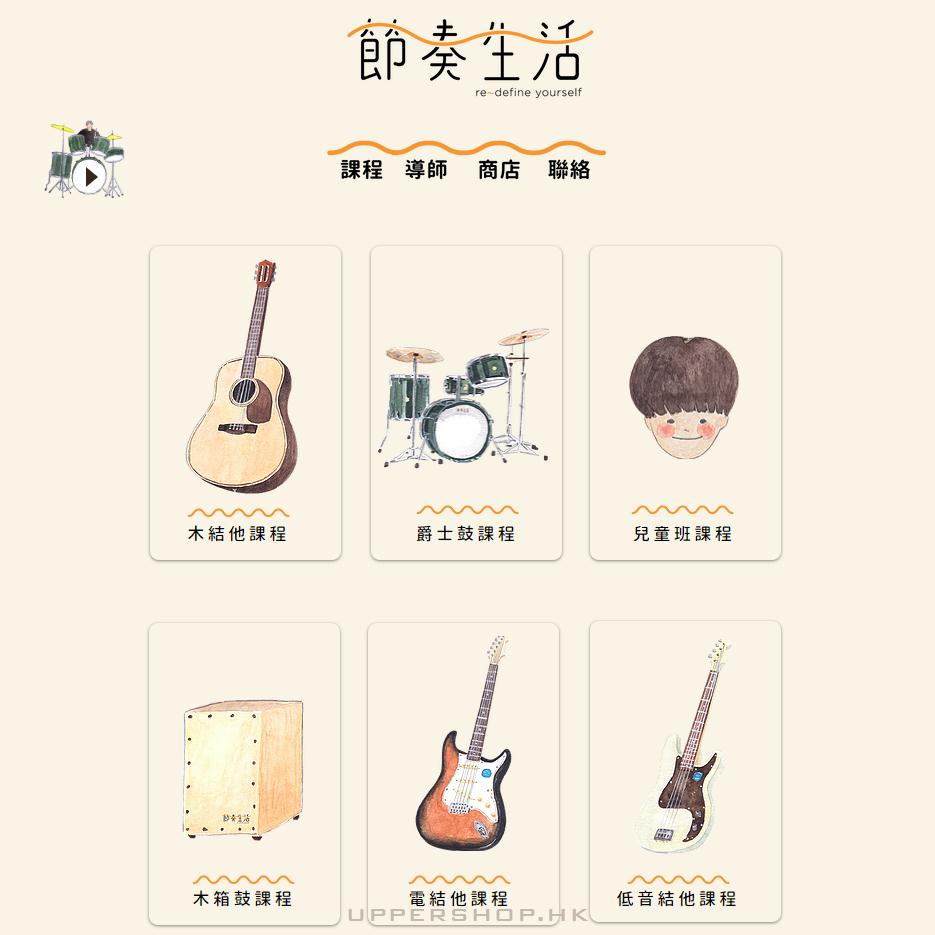
Task: Open the 木結他課程 card
Action: click(245, 402)
